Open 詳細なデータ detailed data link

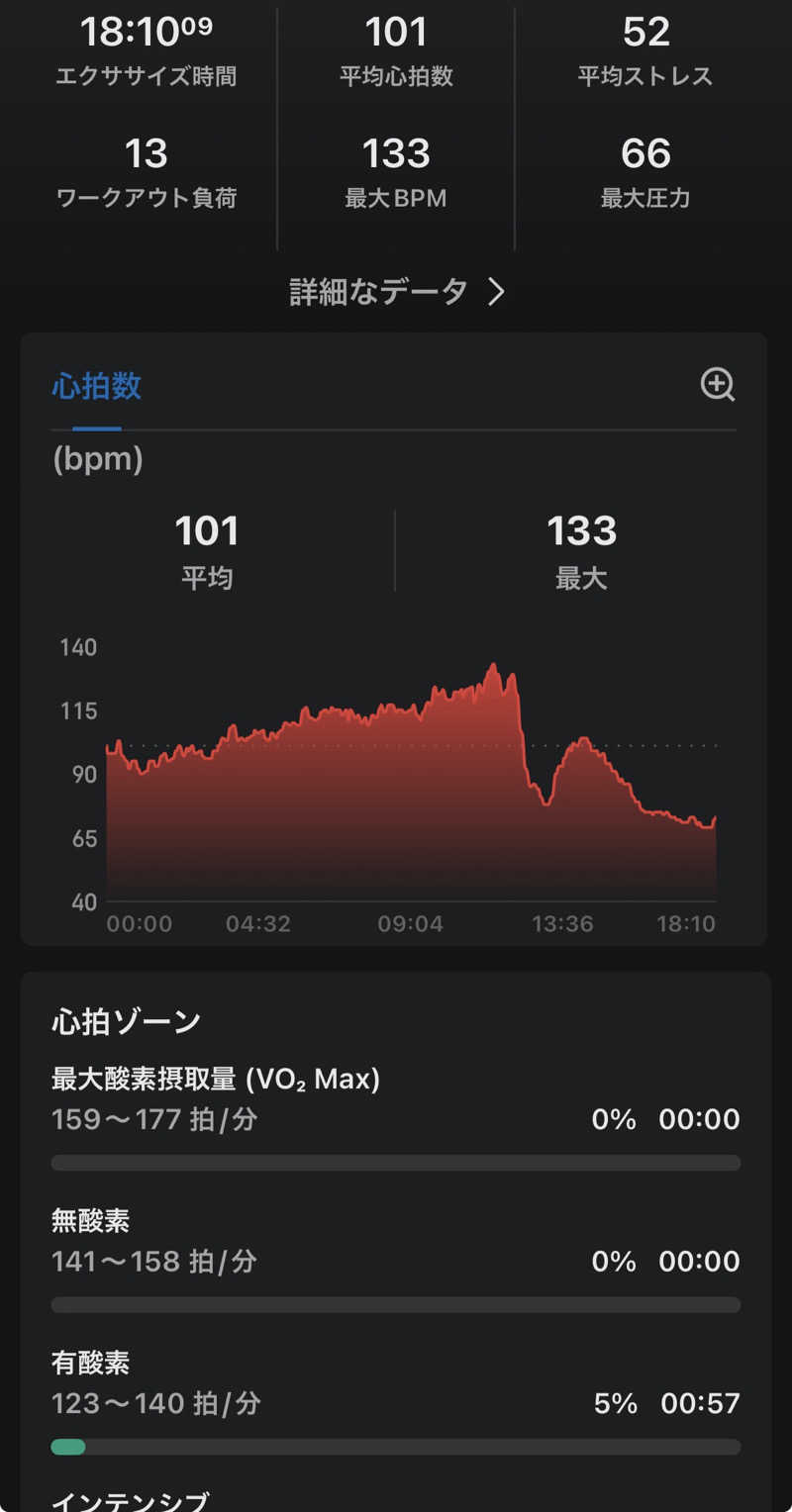[x=396, y=292]
